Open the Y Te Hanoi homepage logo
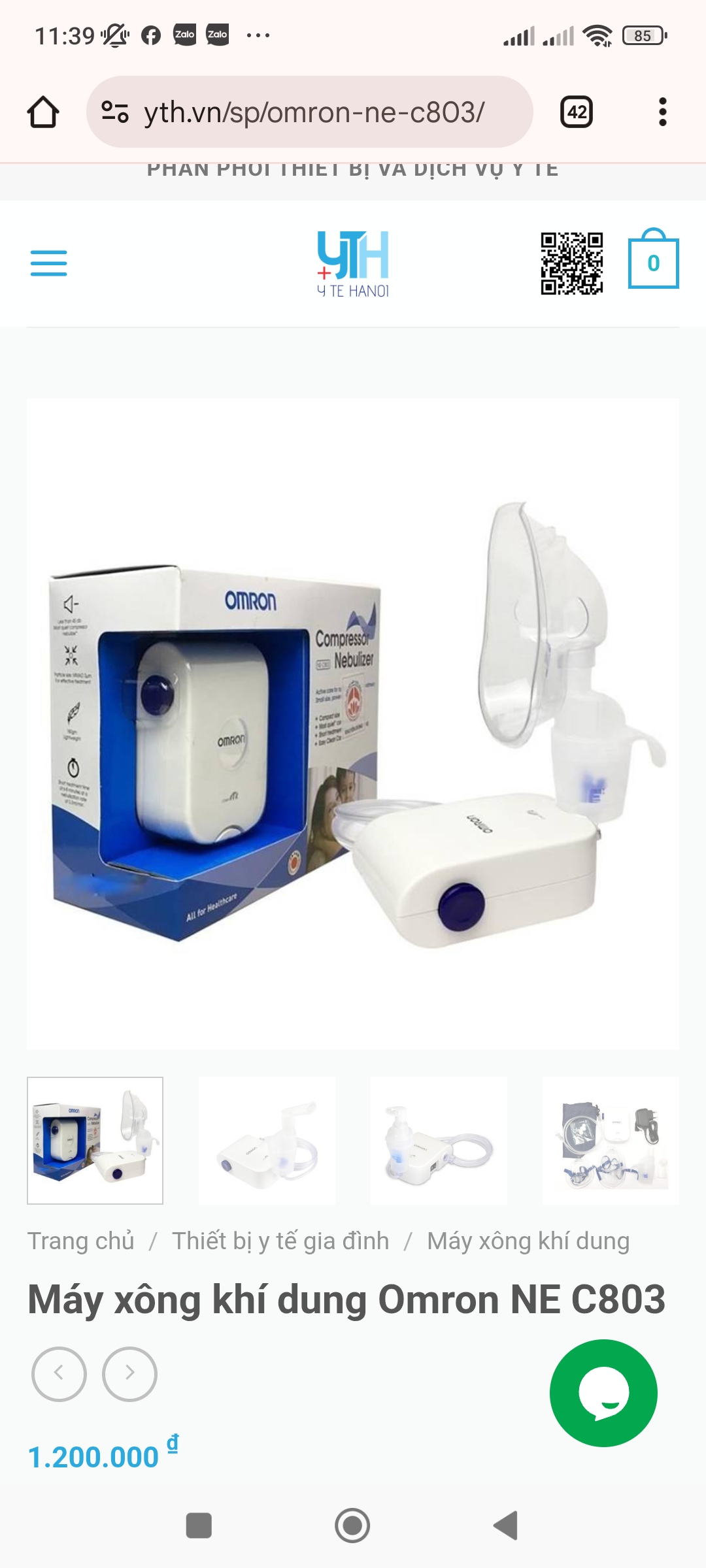The width and height of the screenshot is (706, 1568). pos(353,263)
